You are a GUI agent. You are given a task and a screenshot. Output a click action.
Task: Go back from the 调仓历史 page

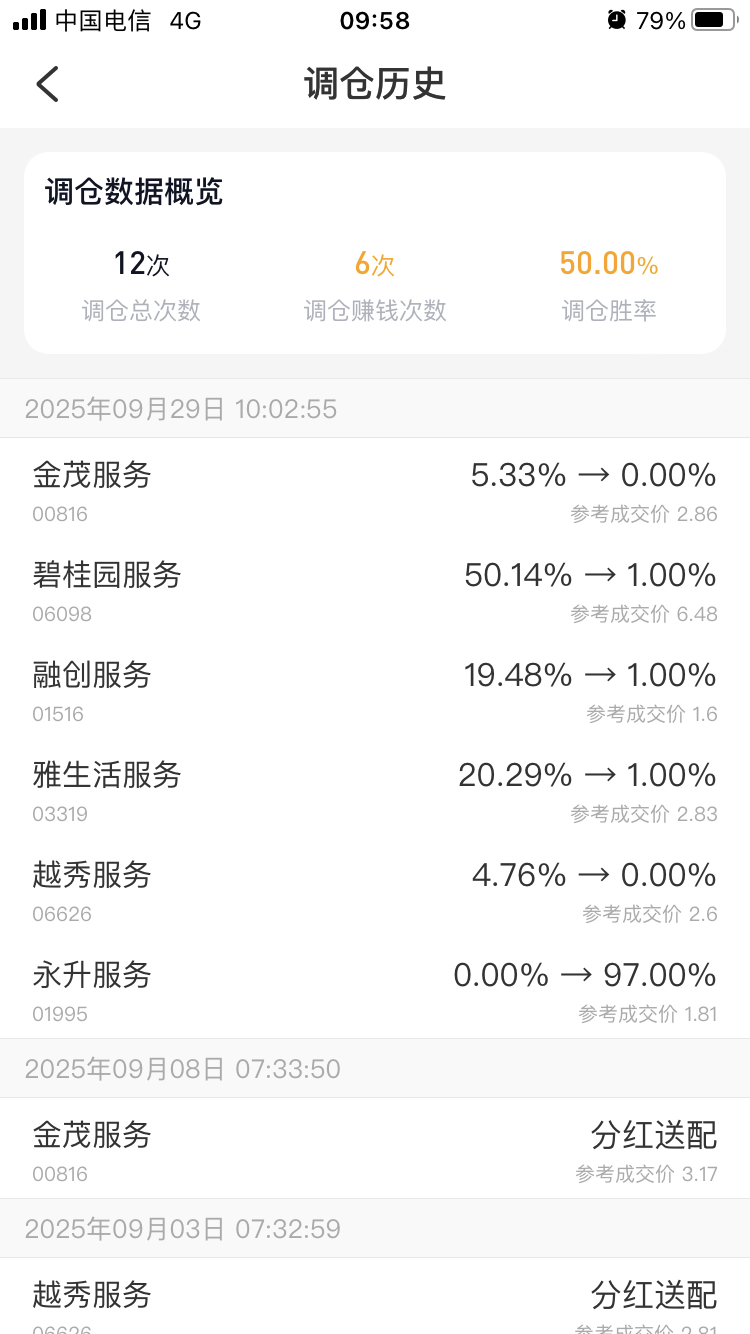coord(47,84)
